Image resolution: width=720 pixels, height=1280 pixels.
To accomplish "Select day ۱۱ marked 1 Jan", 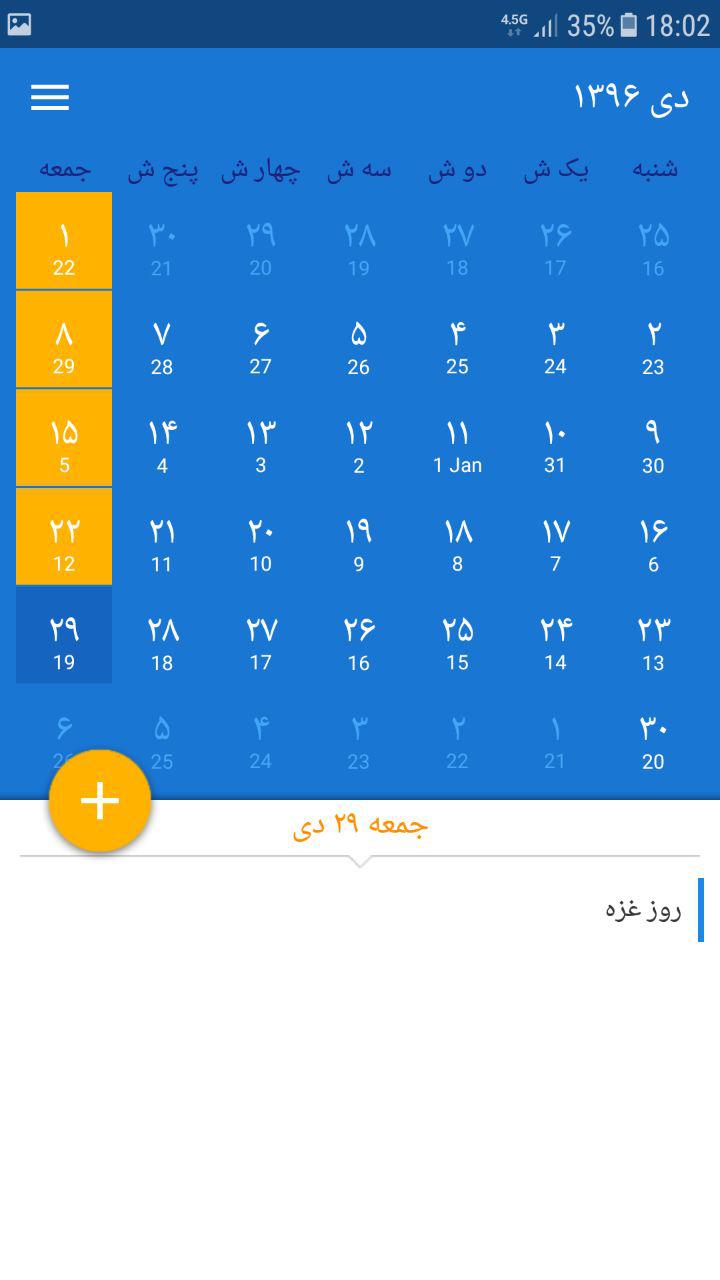I will click(x=458, y=438).
